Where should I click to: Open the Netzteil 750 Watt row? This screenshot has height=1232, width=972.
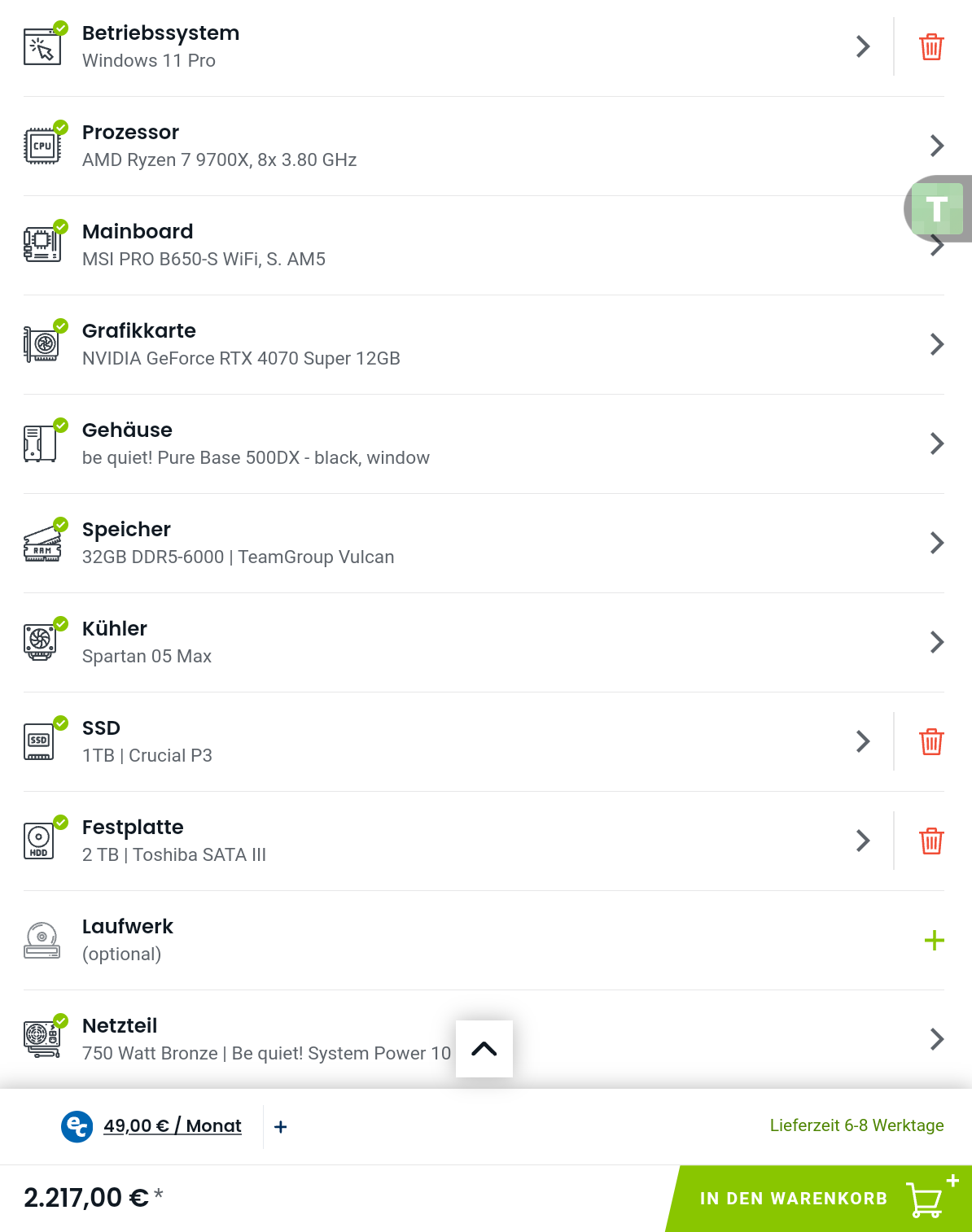pos(484,1039)
